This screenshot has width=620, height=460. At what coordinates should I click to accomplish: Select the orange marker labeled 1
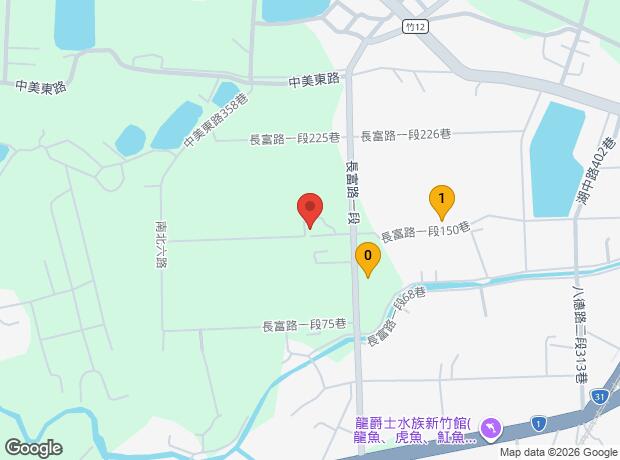click(441, 201)
